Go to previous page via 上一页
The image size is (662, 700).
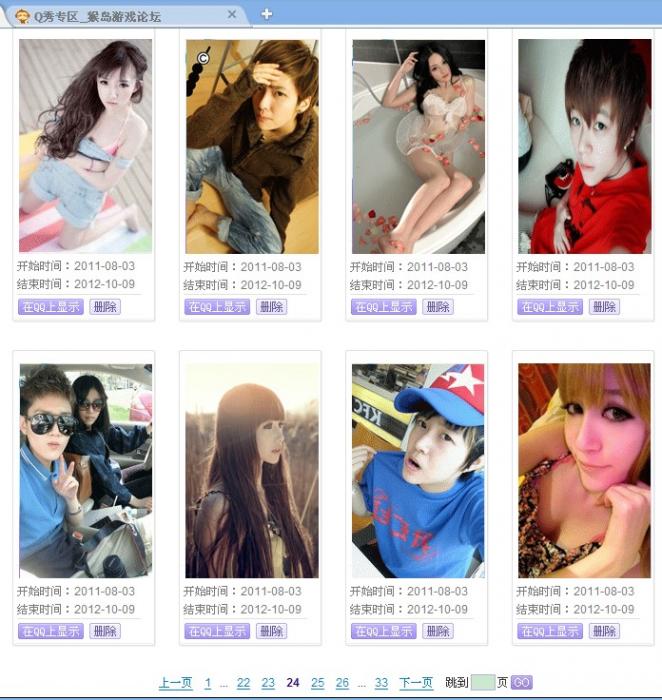[x=175, y=683]
